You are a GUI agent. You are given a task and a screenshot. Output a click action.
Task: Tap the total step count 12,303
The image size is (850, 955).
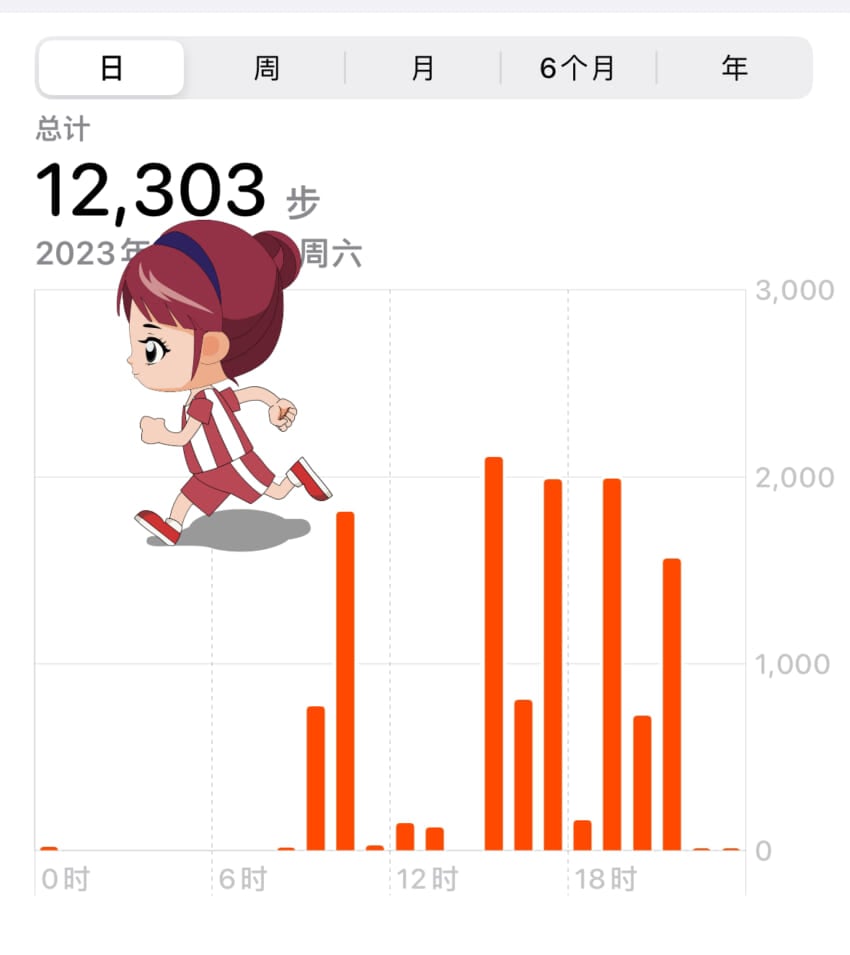click(x=150, y=188)
